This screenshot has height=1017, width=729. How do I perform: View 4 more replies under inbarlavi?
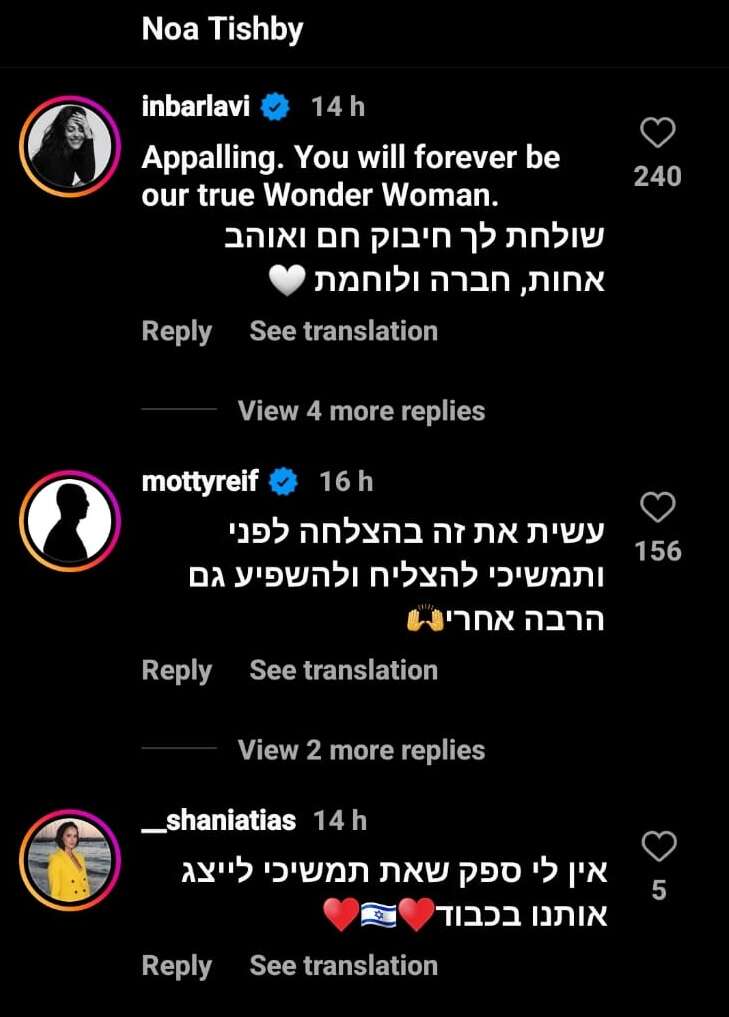(x=361, y=411)
